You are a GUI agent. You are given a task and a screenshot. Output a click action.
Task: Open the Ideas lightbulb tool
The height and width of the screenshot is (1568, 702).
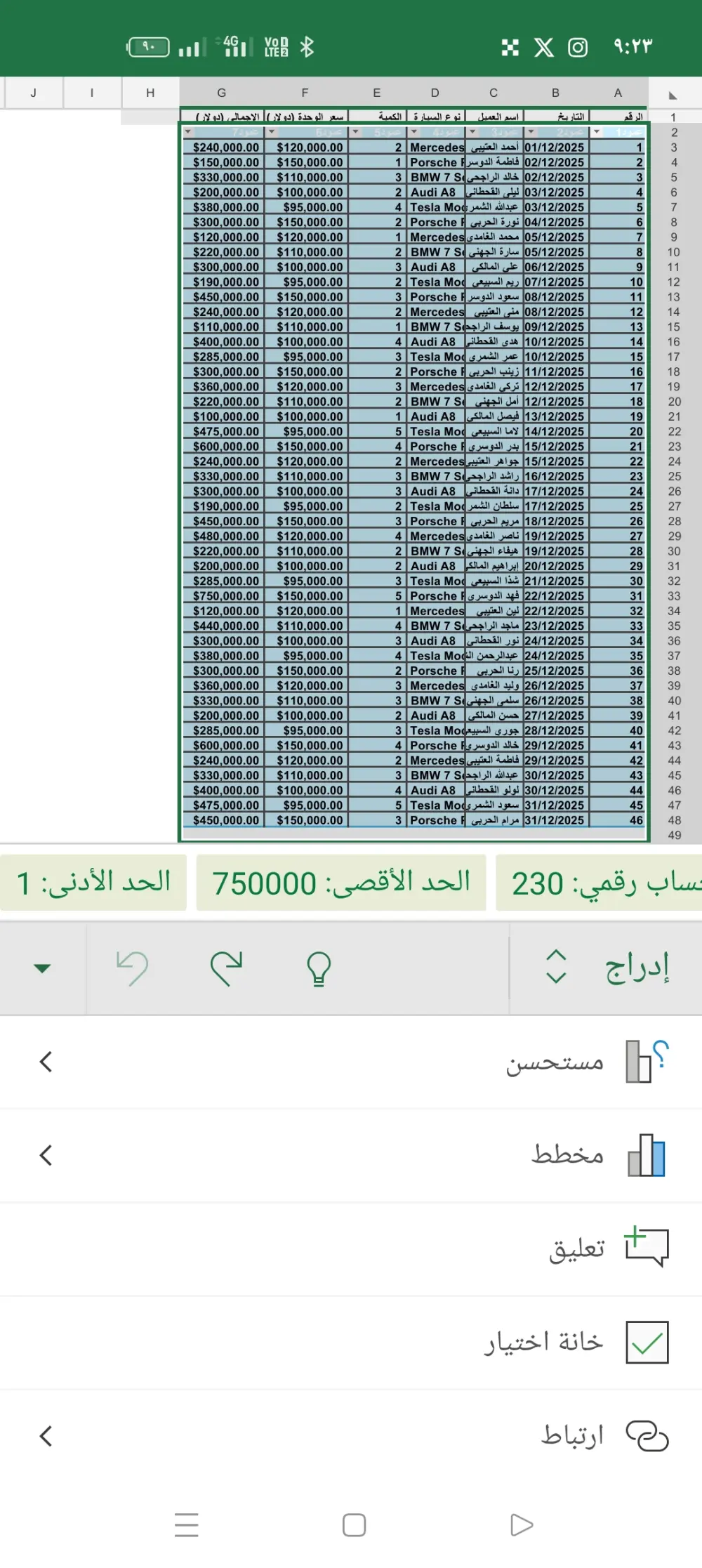pyautogui.click(x=320, y=969)
